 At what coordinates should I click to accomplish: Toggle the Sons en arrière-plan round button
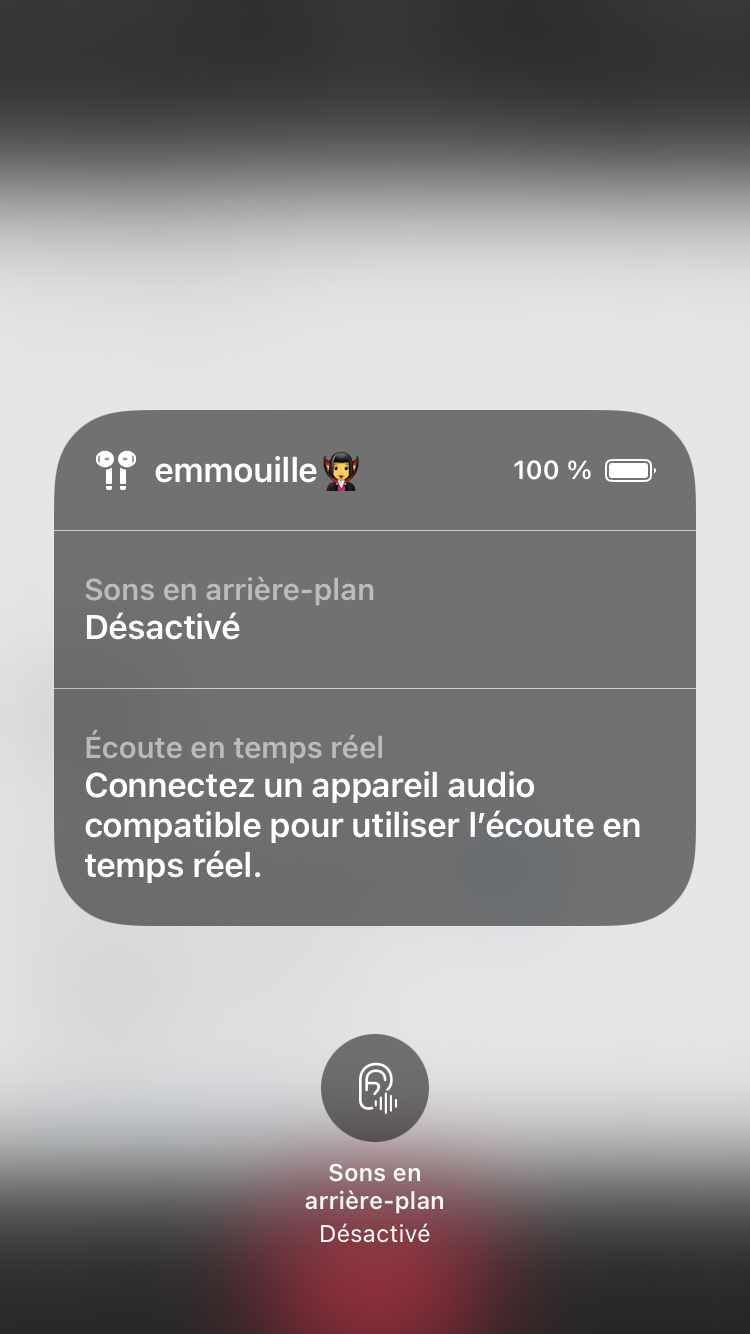pos(374,1088)
